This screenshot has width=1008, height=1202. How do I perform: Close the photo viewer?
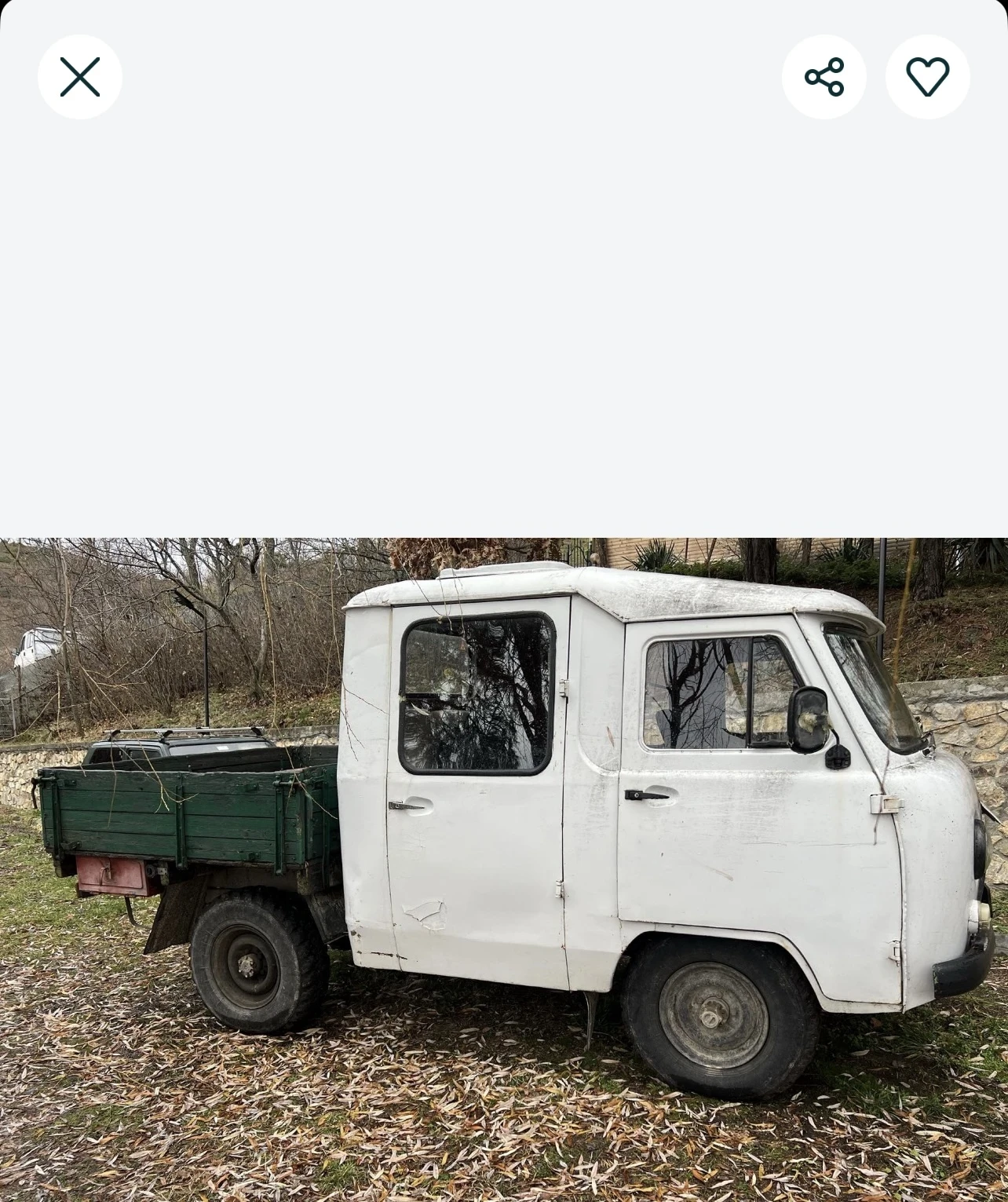coord(80,77)
